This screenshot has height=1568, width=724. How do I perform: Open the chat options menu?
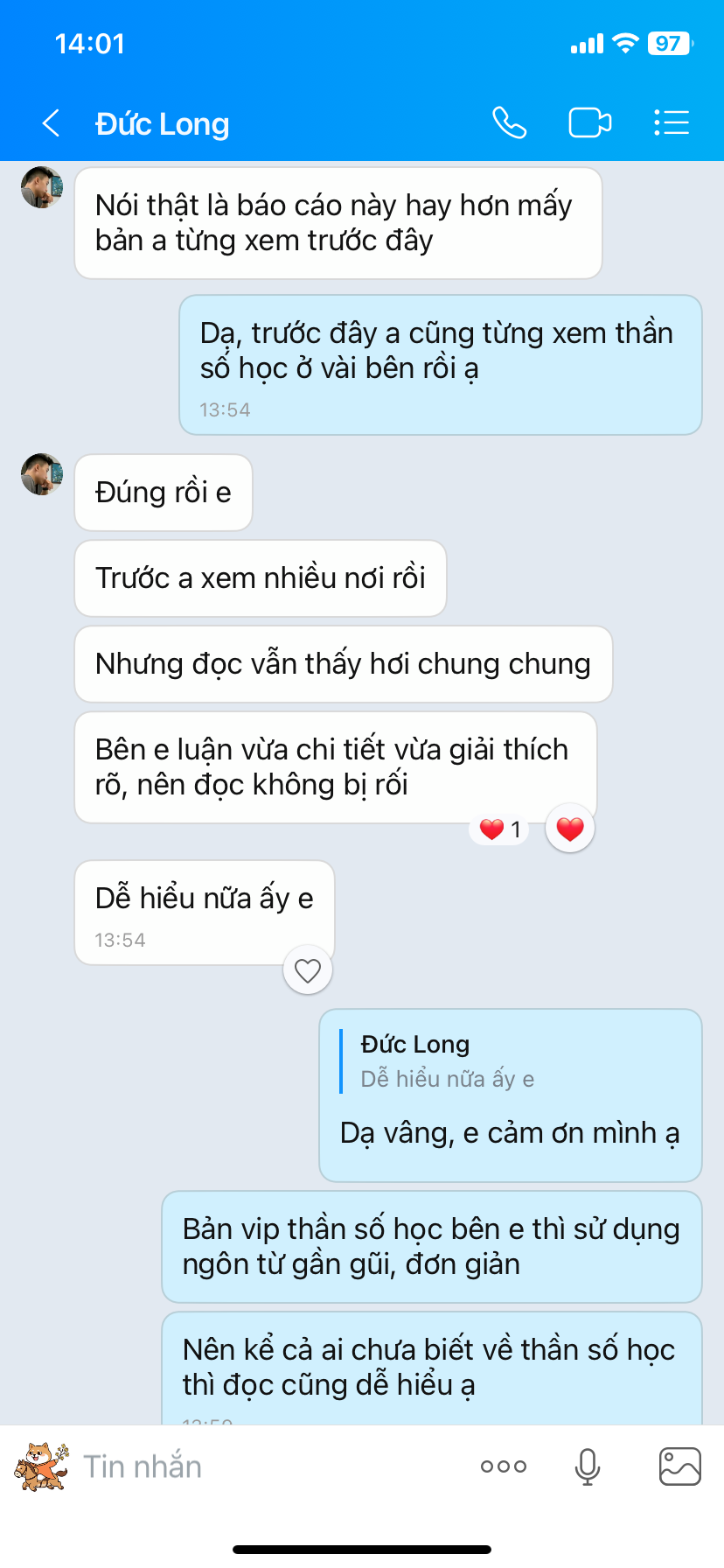(672, 123)
